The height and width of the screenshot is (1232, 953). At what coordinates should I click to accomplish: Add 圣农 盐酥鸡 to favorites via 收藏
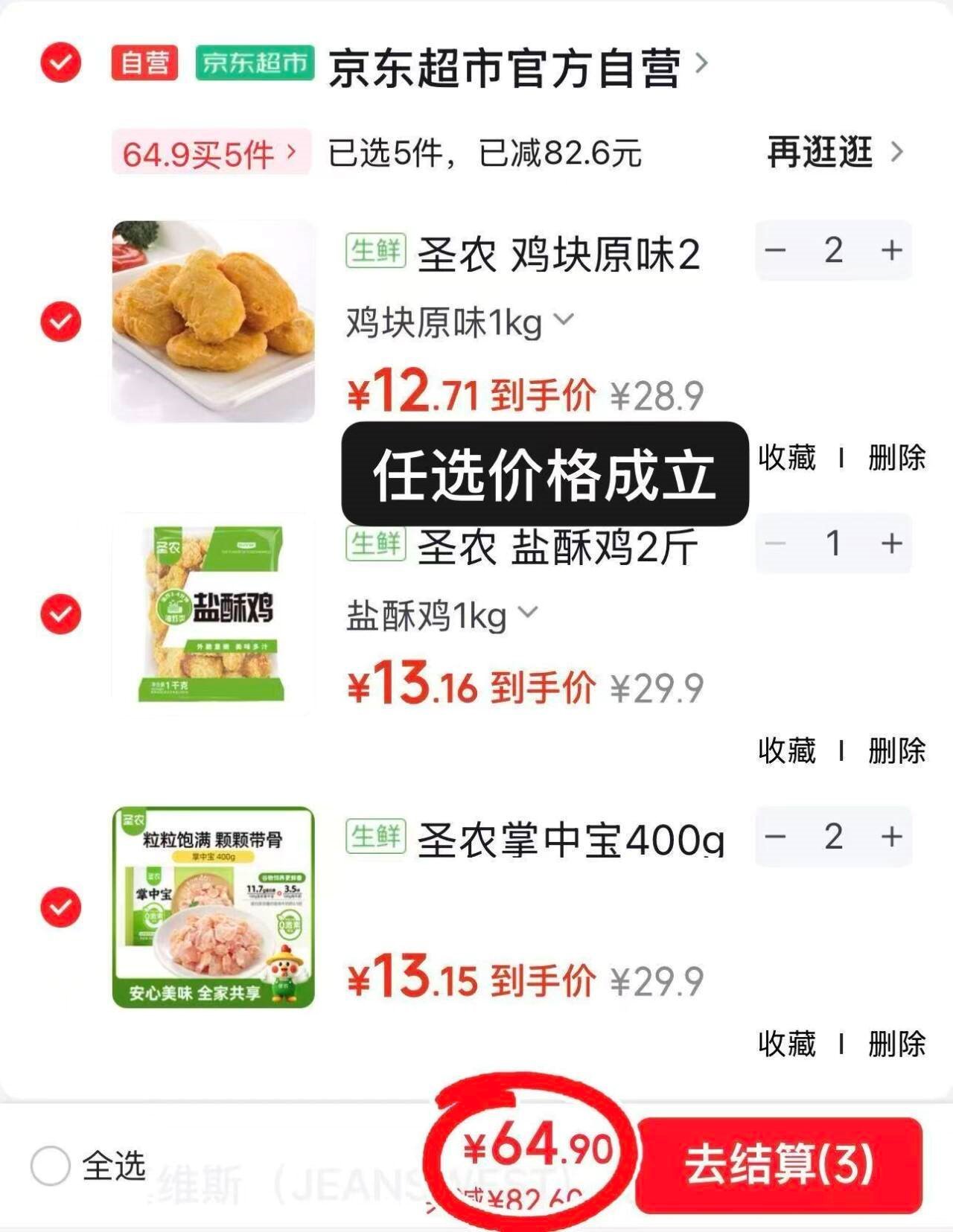787,750
